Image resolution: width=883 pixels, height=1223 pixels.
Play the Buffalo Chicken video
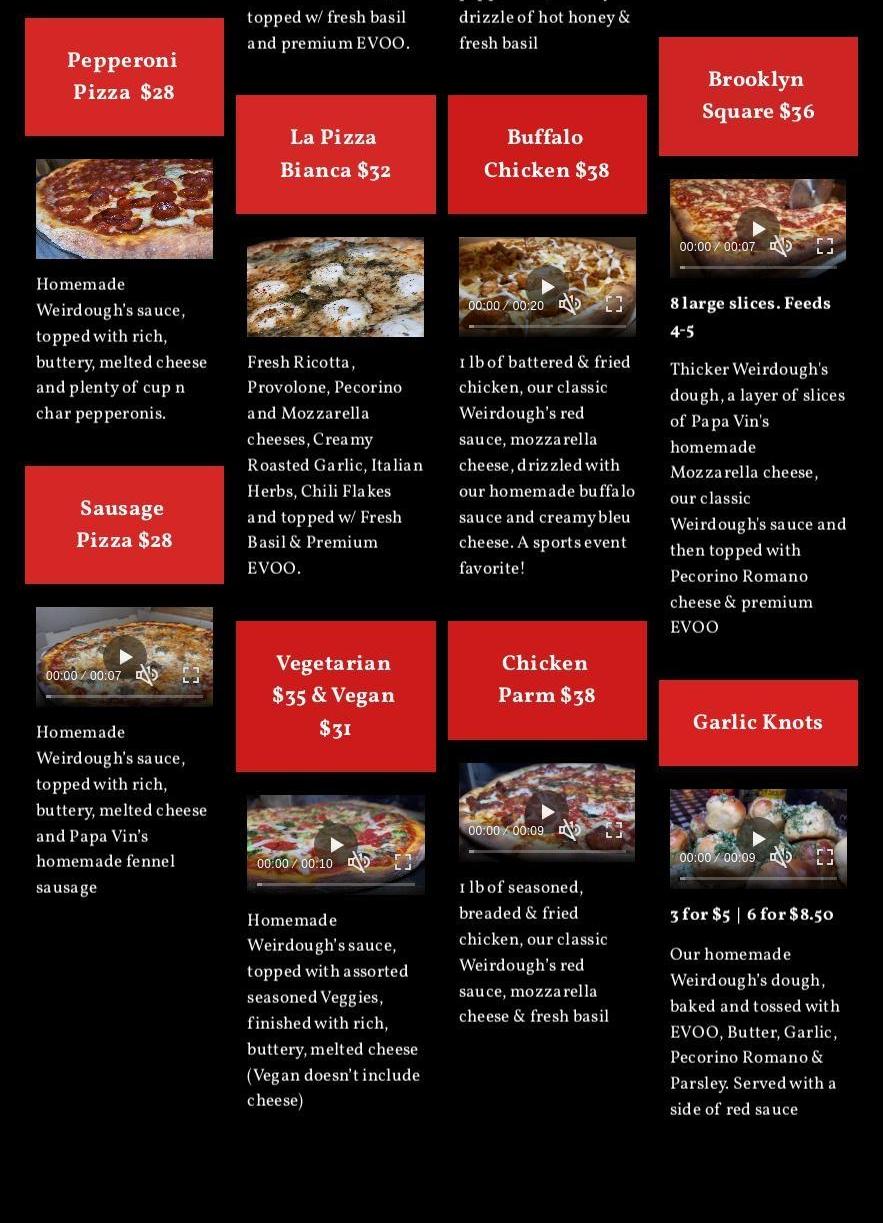tap(547, 286)
